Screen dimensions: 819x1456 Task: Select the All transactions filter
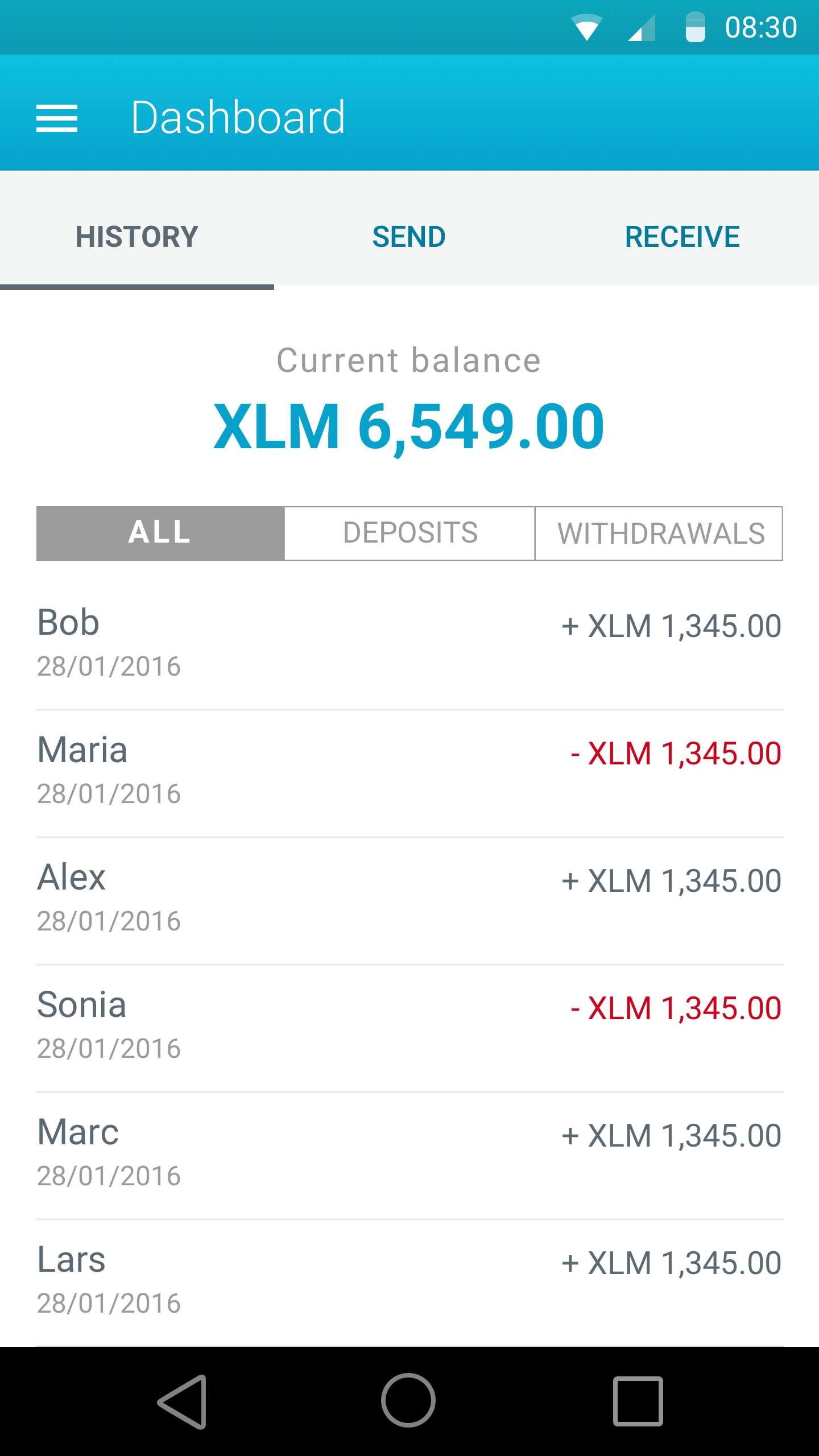[x=160, y=533]
